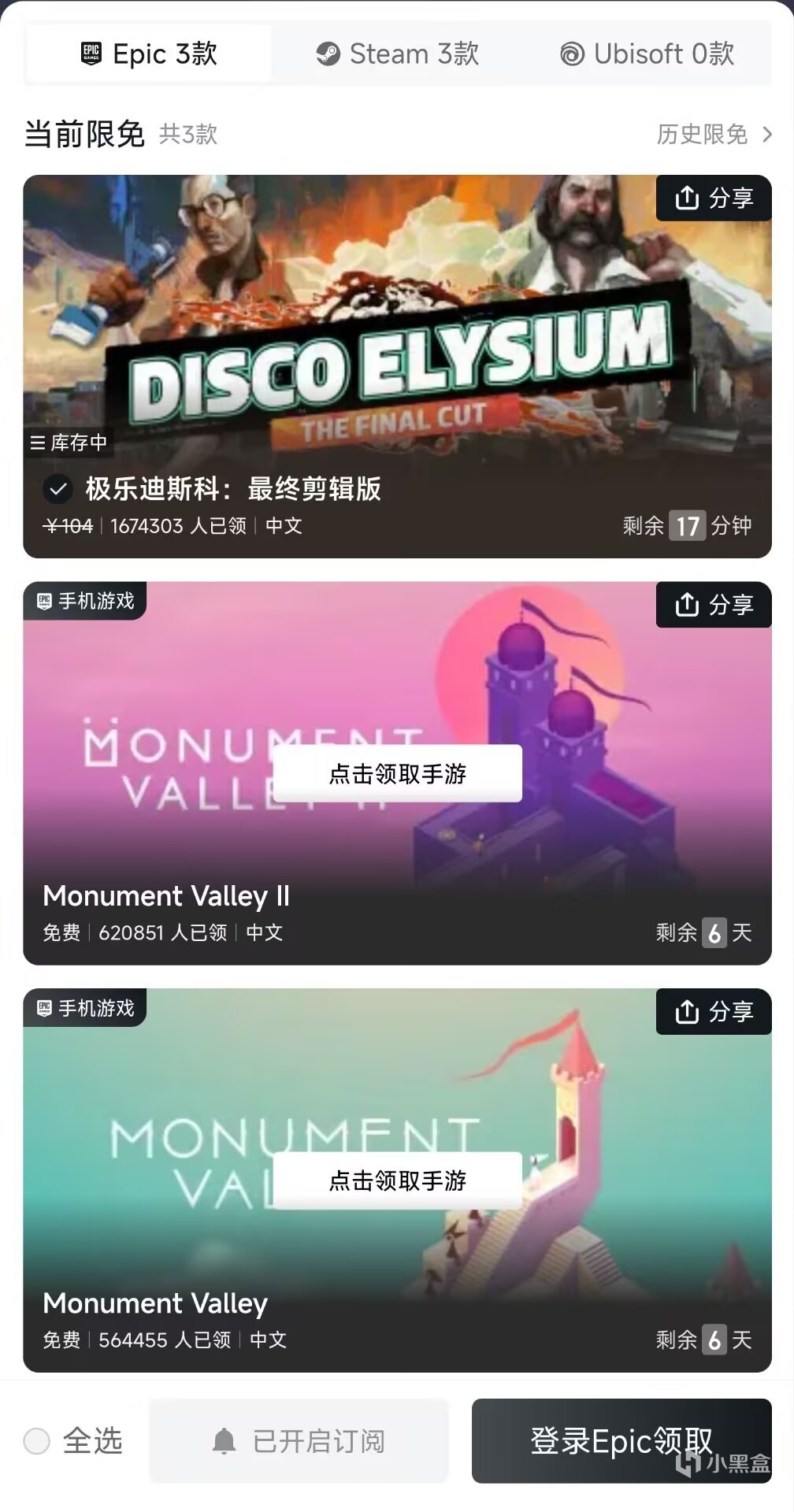Open 历史限免 history list
This screenshot has width=794, height=1512.
[713, 135]
